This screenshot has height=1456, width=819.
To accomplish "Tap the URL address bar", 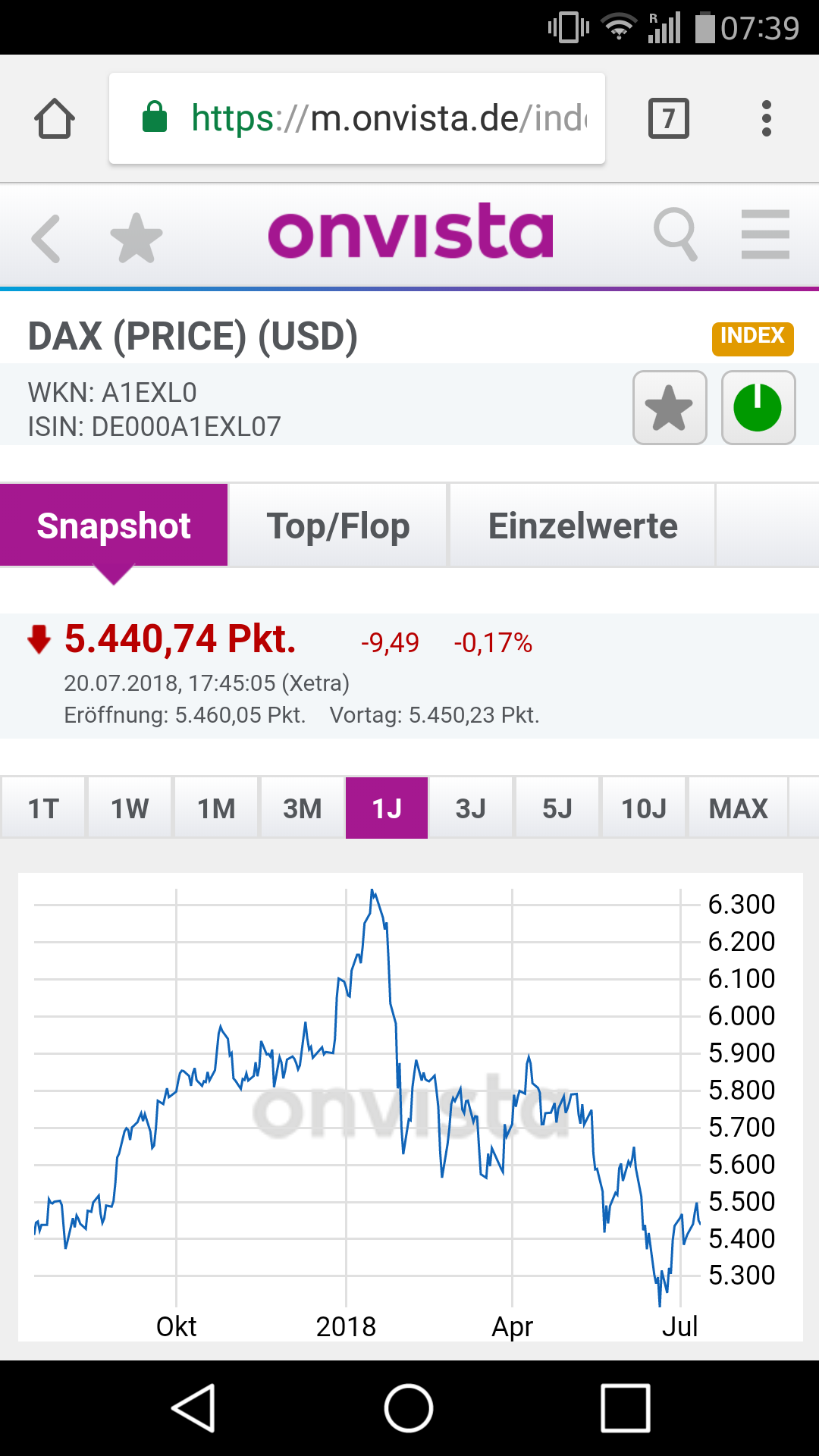I will (356, 119).
